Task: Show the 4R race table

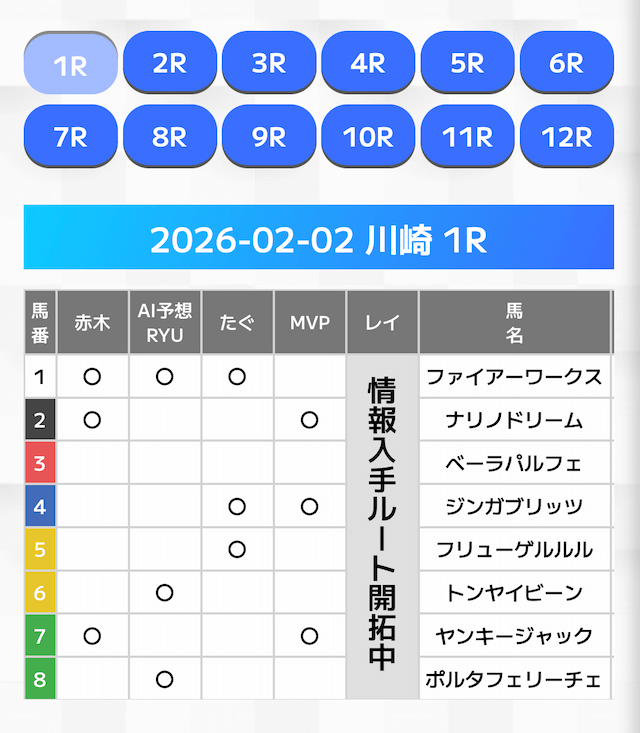Action: pyautogui.click(x=368, y=63)
